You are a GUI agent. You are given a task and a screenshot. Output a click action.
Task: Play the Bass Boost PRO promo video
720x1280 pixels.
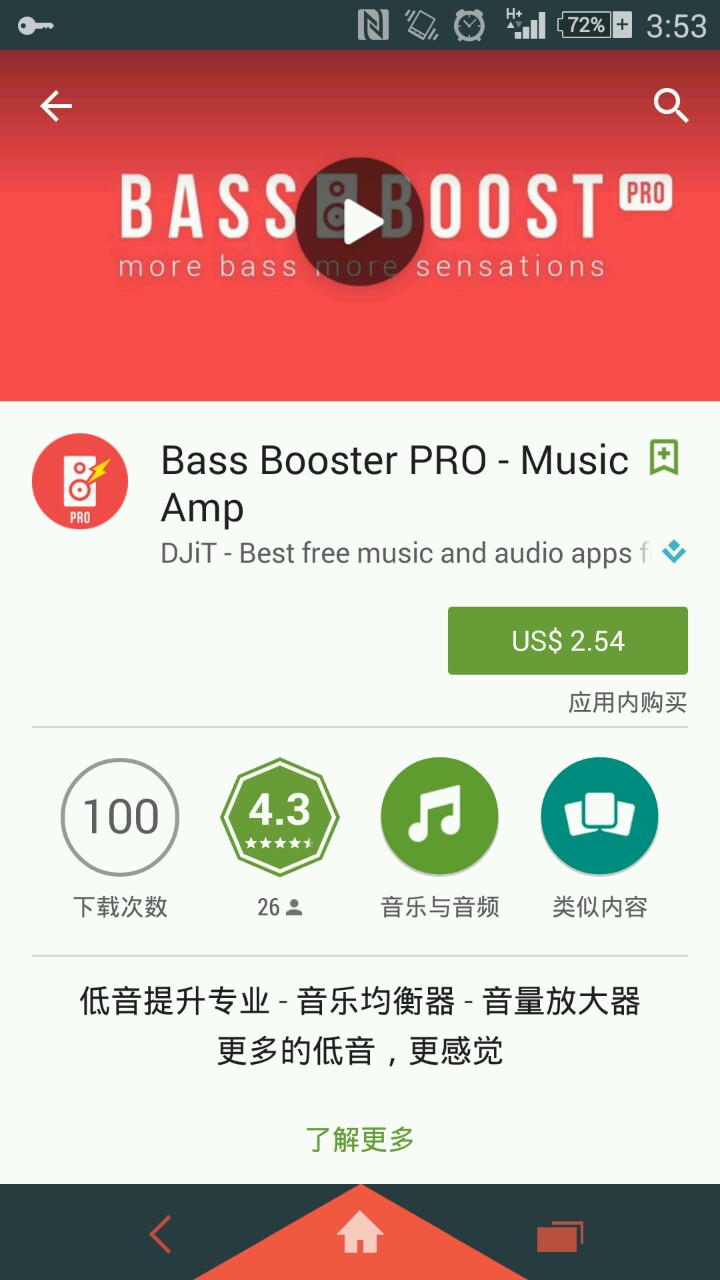[360, 222]
